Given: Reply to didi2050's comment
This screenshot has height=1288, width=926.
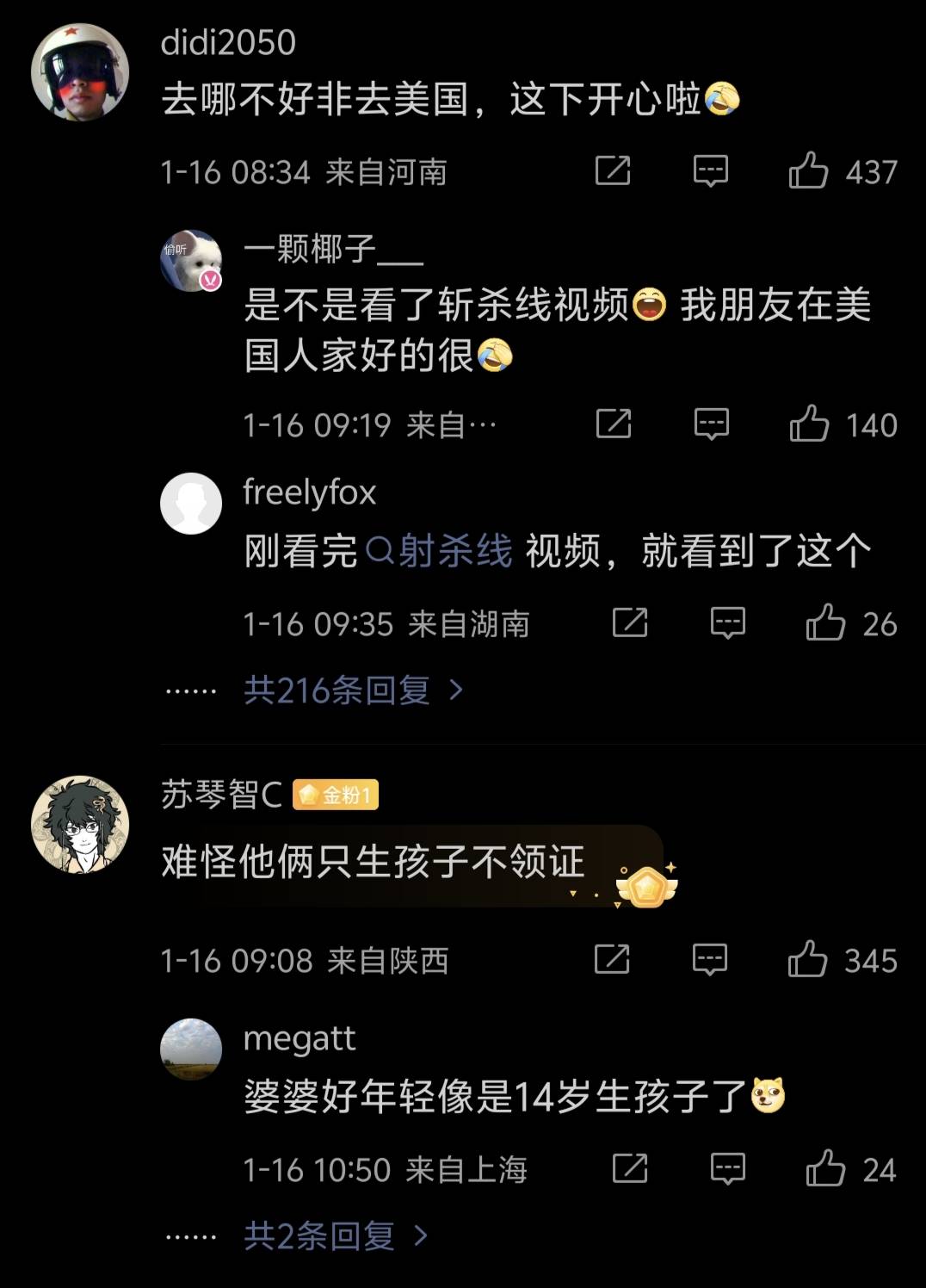Looking at the screenshot, I should 711,170.
